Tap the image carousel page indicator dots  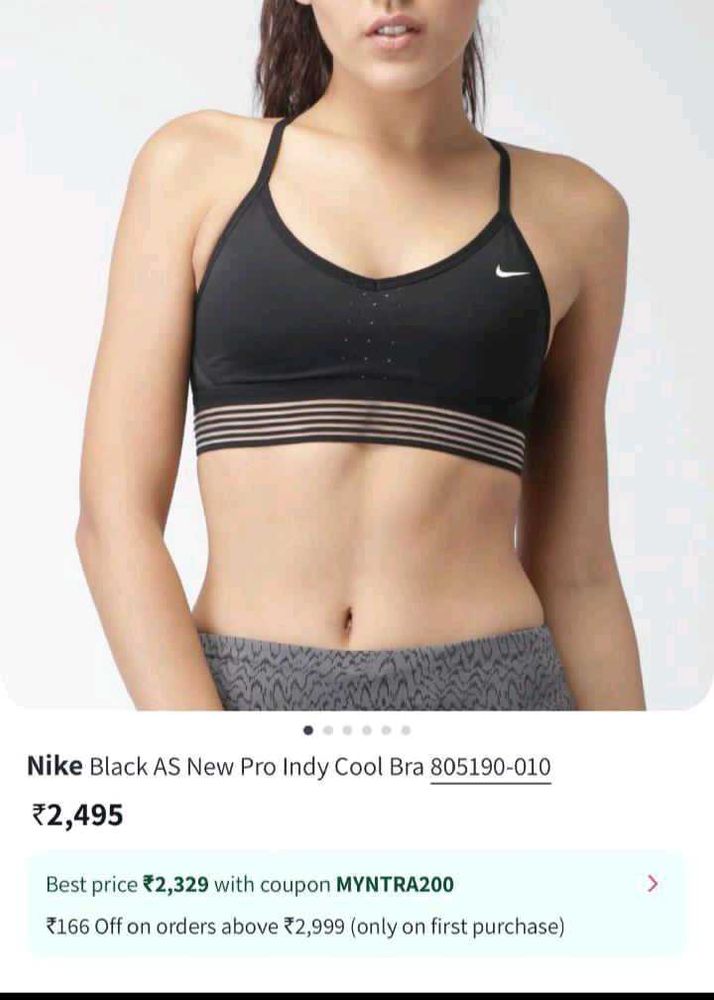357,730
